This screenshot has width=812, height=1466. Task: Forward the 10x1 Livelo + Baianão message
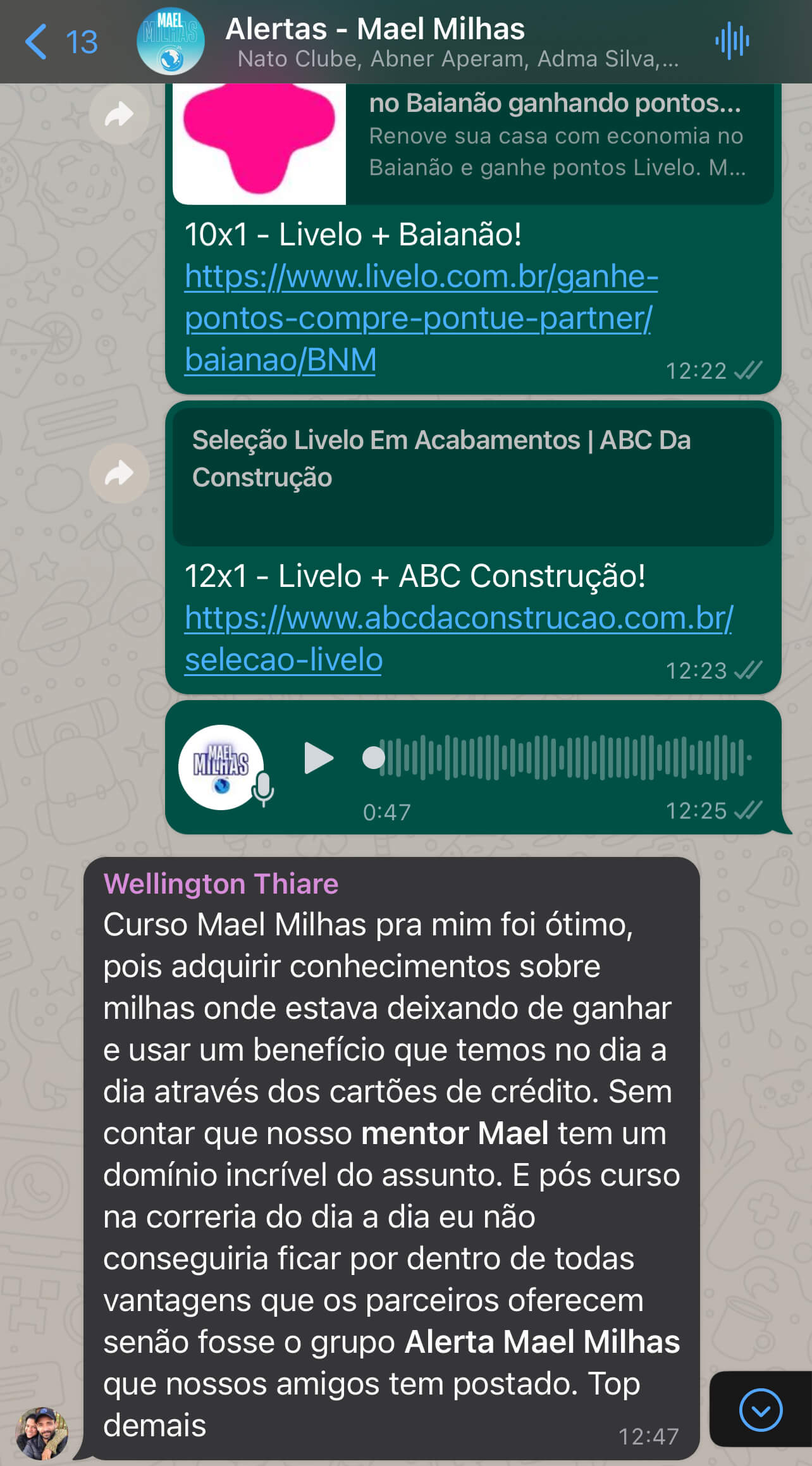click(x=119, y=115)
